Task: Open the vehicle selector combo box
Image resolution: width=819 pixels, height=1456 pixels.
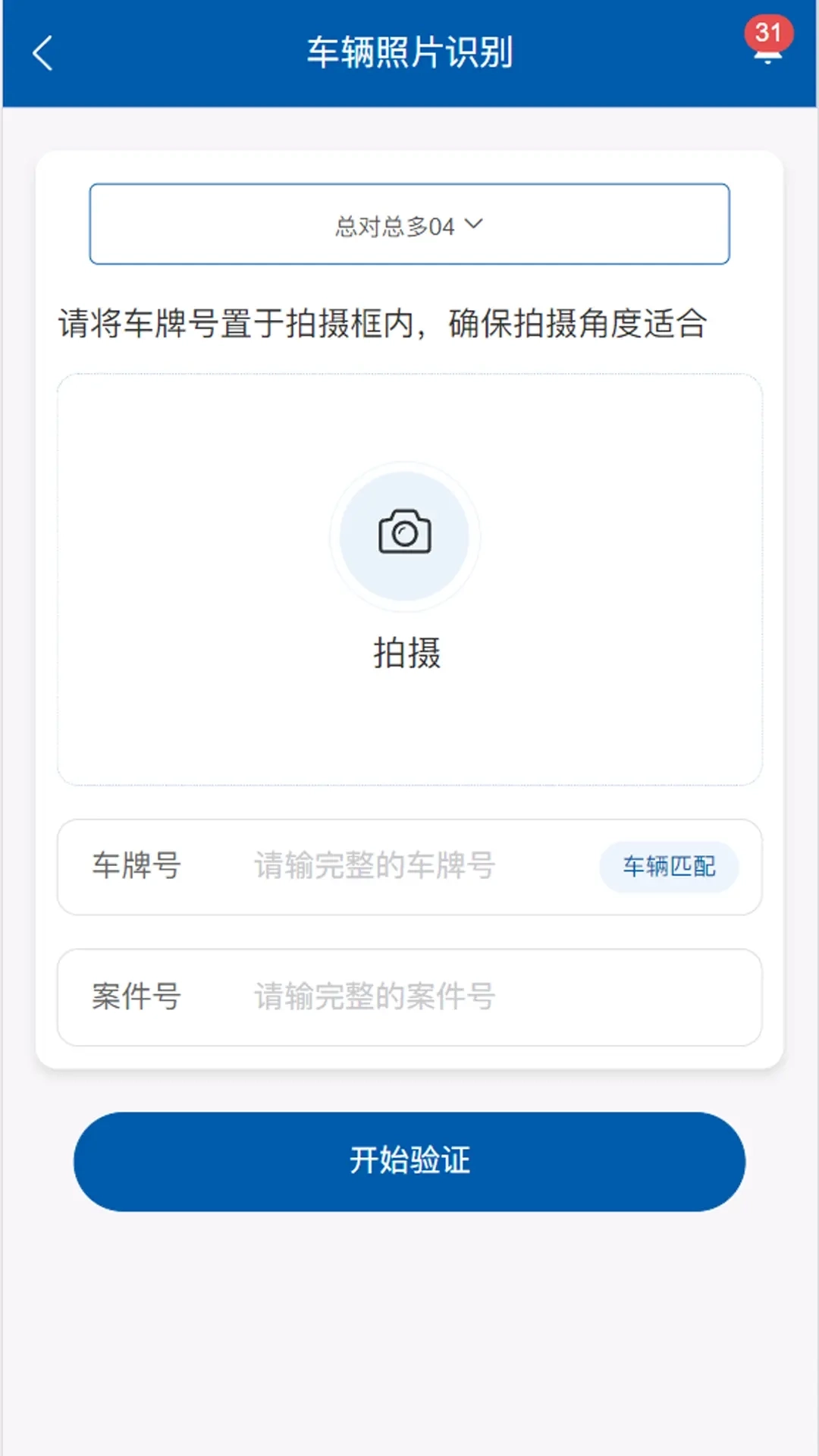Action: [x=409, y=224]
